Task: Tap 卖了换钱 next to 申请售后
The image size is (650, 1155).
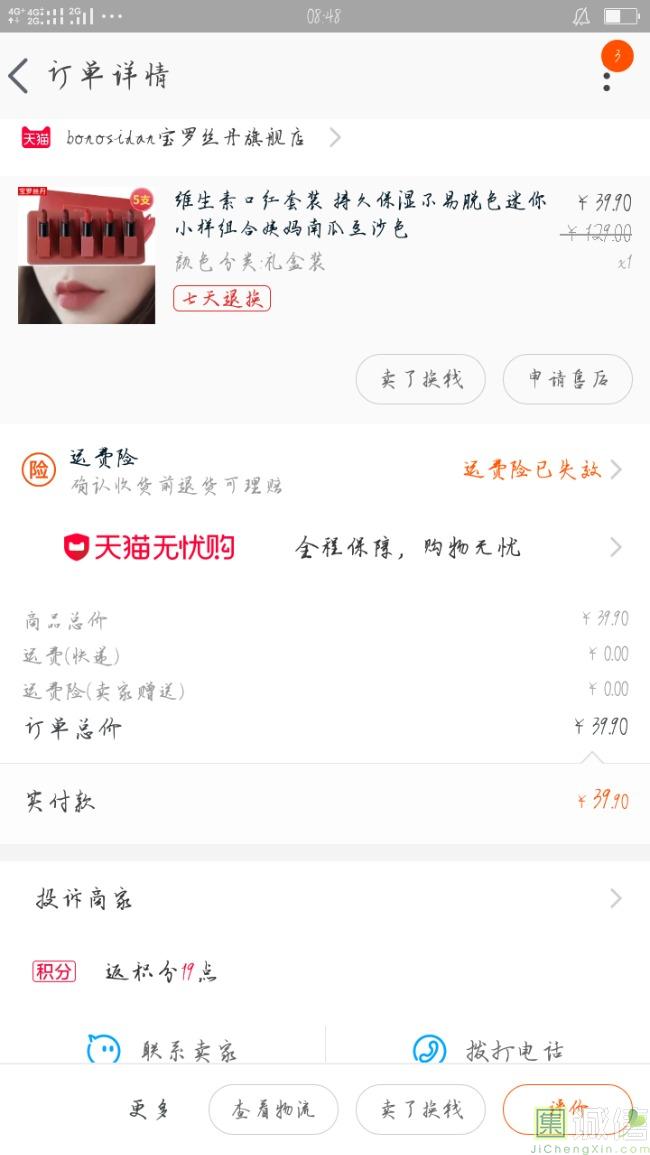Action: 420,379
